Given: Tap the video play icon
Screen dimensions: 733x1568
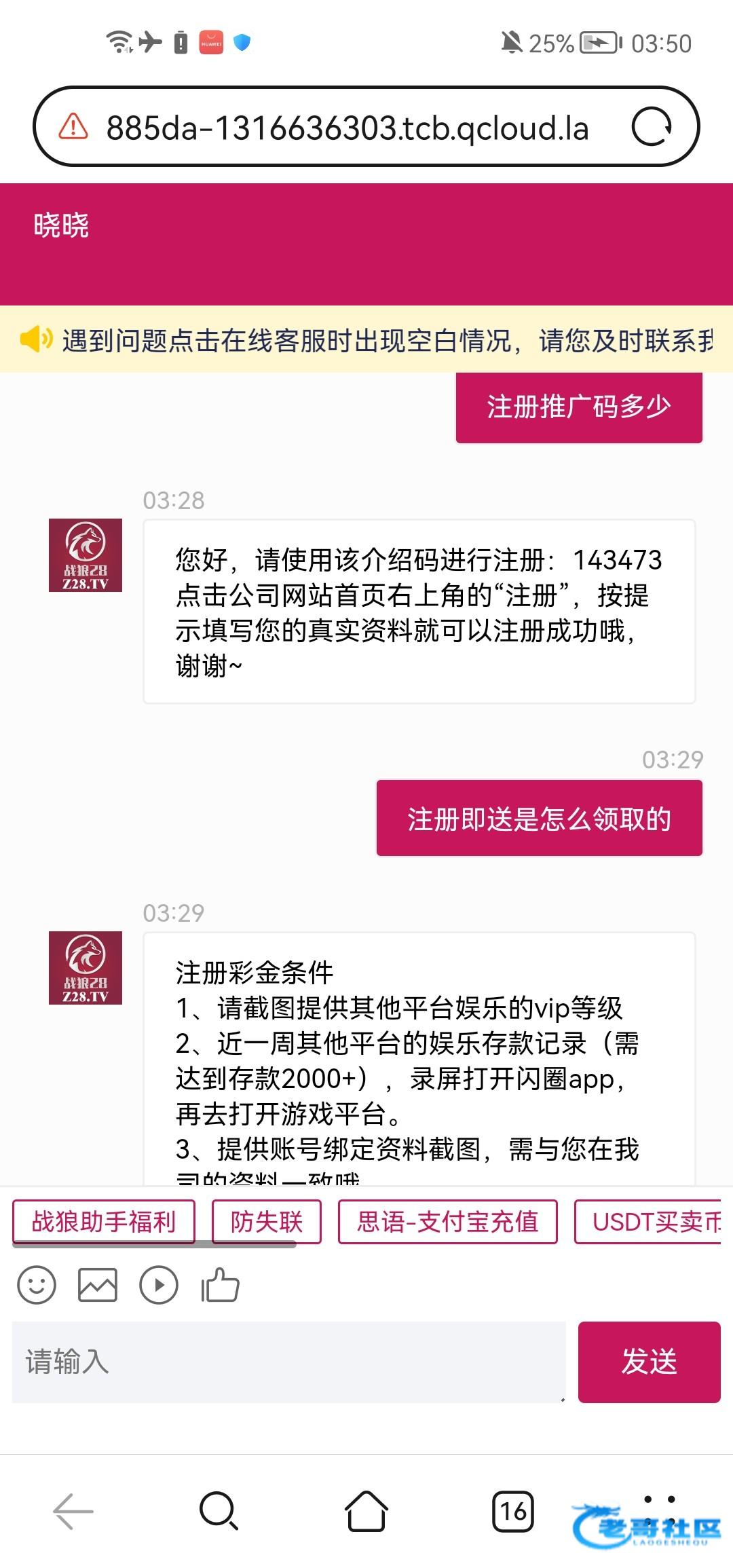Looking at the screenshot, I should (159, 1284).
